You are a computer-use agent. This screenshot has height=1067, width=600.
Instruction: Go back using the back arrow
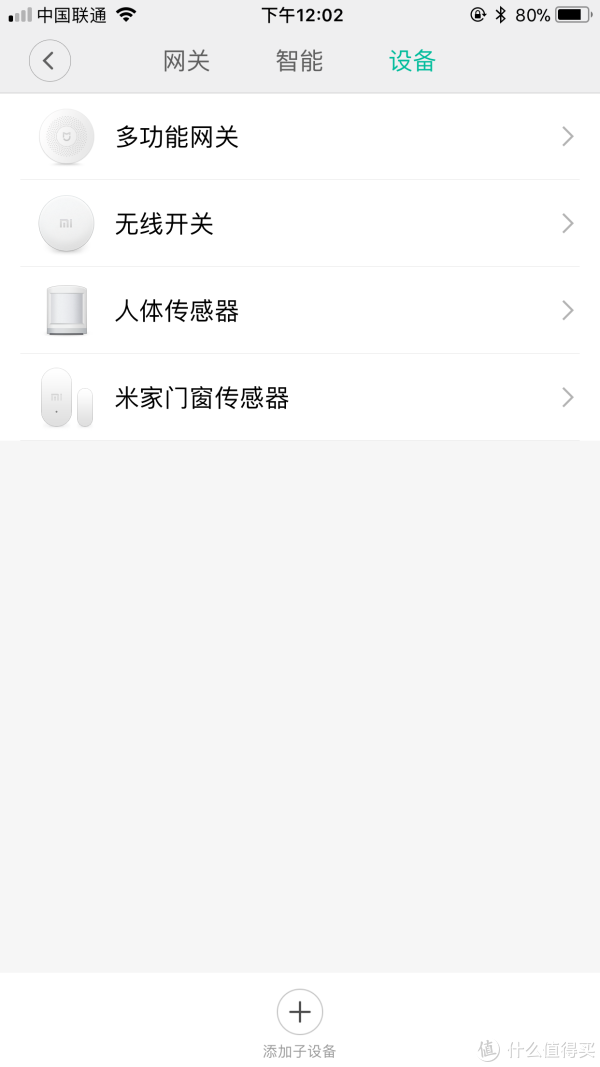point(50,61)
